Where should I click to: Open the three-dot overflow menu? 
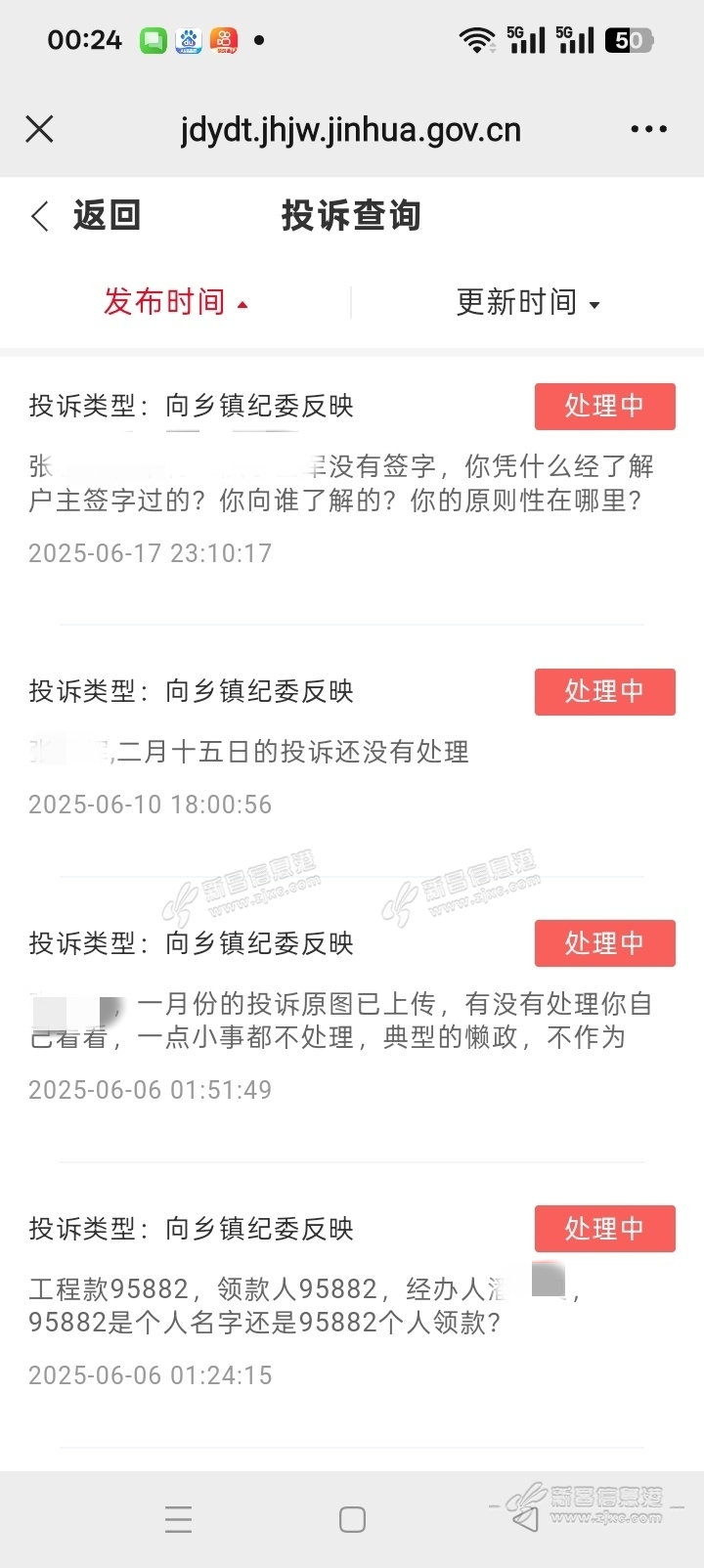pos(649,129)
